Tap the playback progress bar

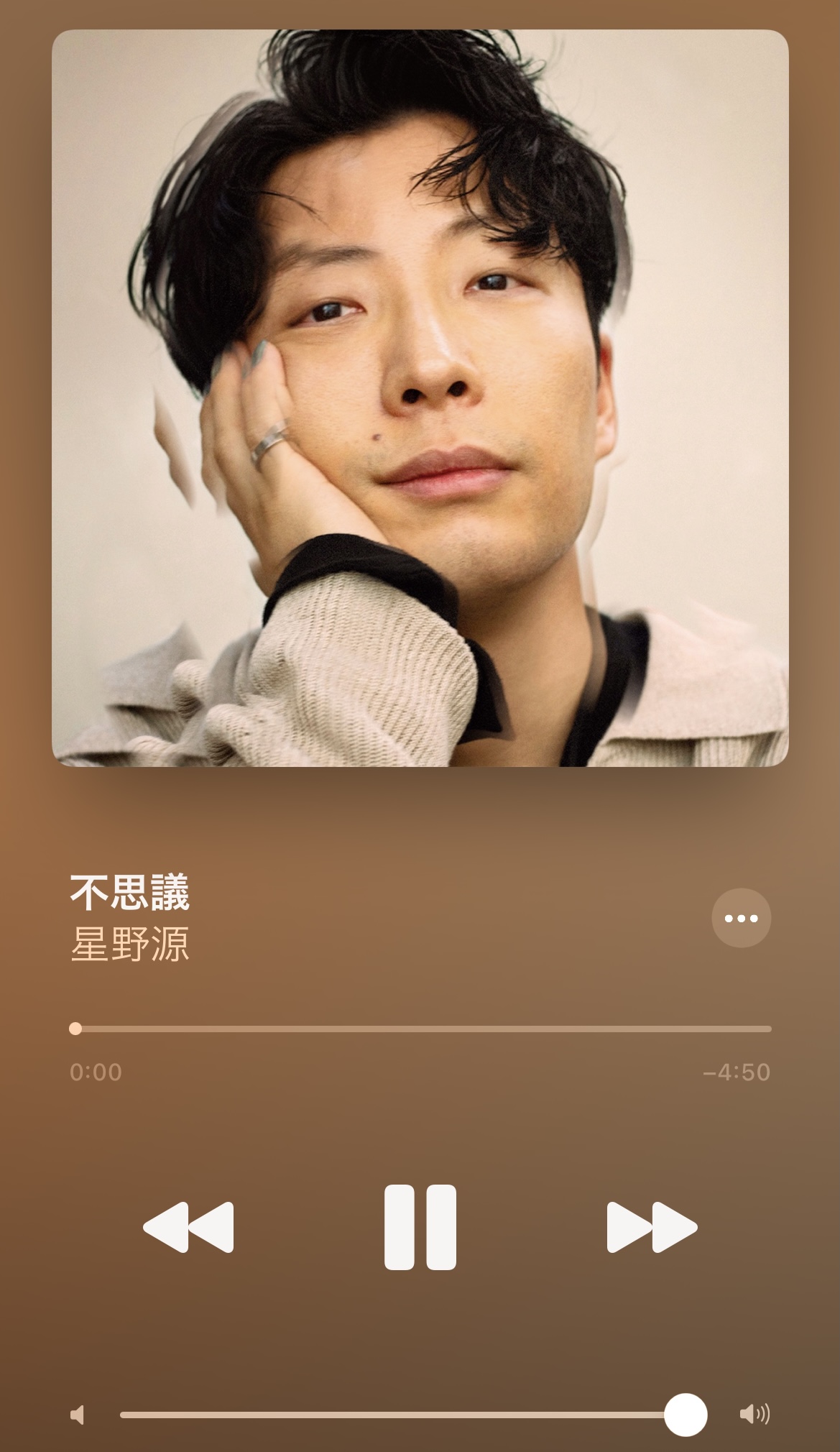coord(420,1029)
